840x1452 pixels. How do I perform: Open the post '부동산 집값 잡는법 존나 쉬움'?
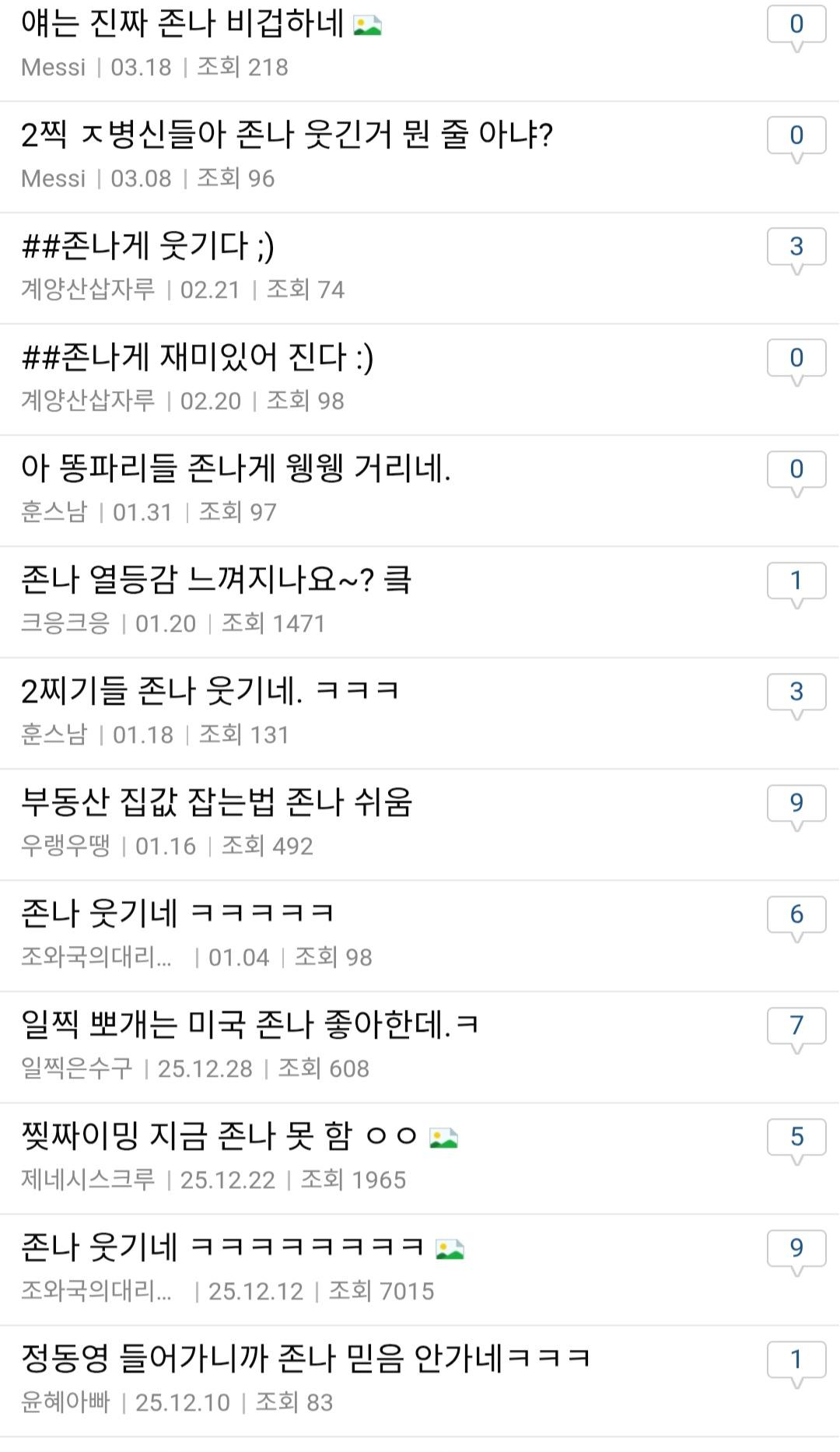216,803
